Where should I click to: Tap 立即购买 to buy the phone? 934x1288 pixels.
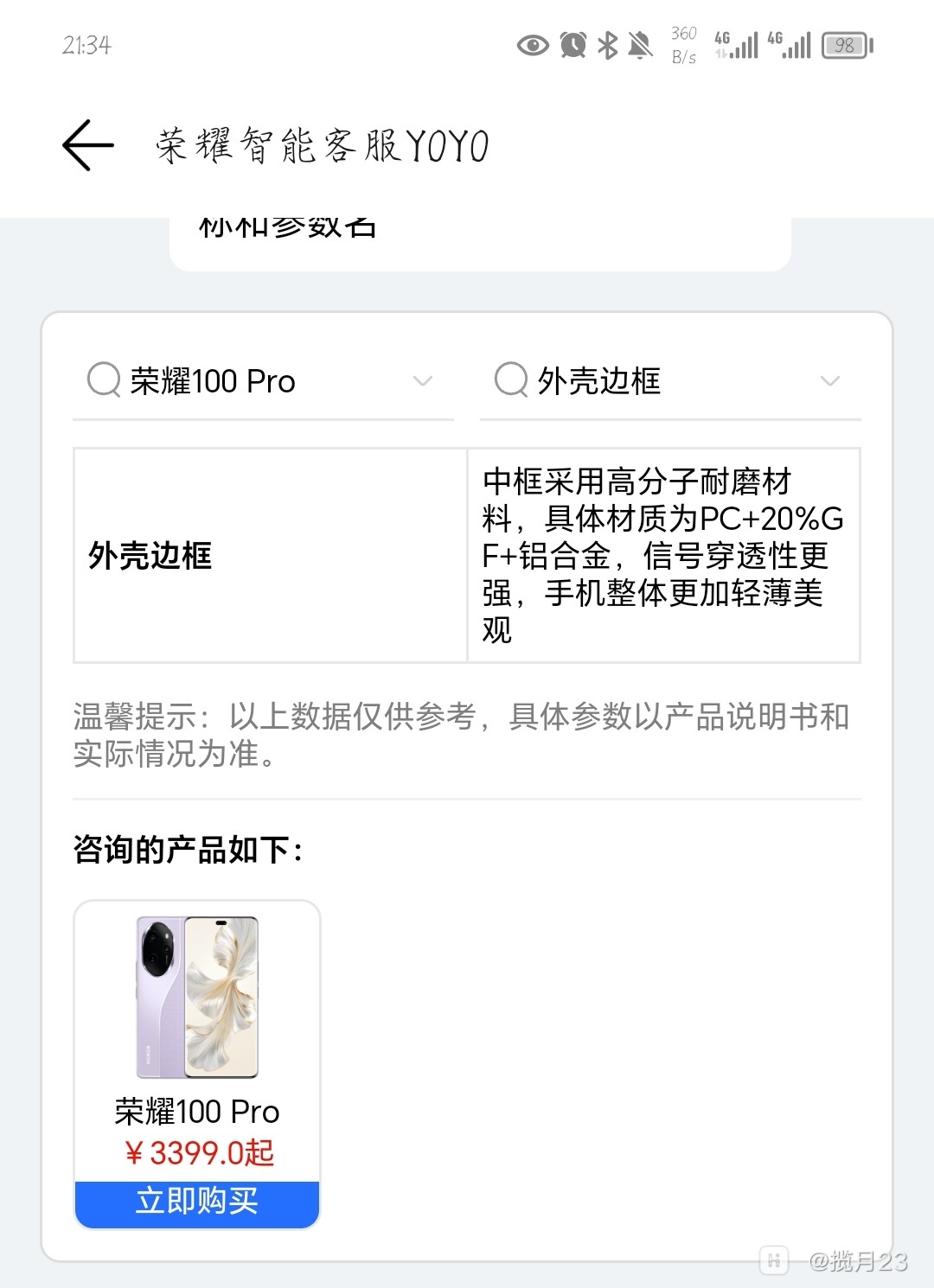pos(197,1202)
